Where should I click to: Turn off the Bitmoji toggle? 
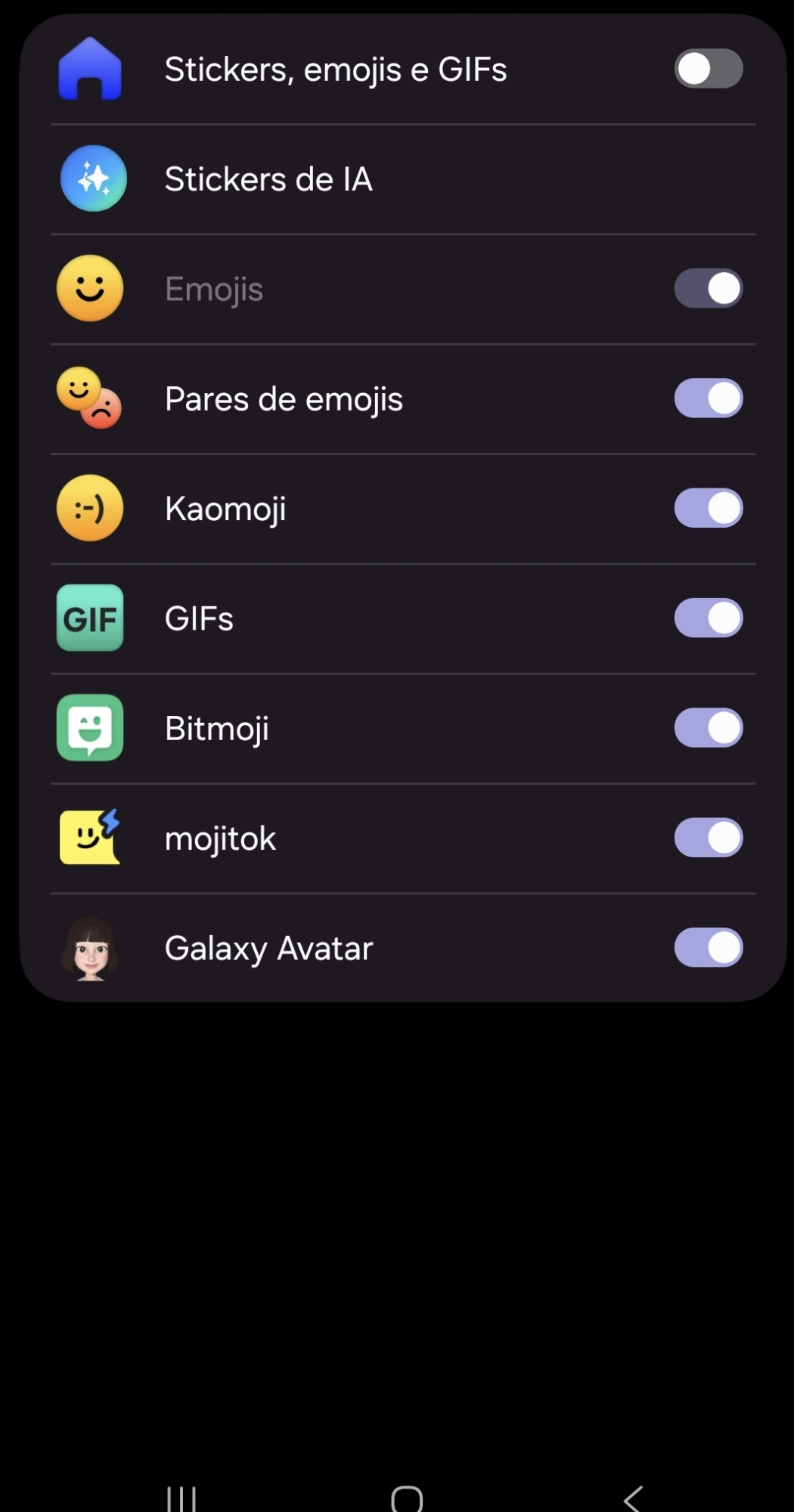tap(708, 728)
